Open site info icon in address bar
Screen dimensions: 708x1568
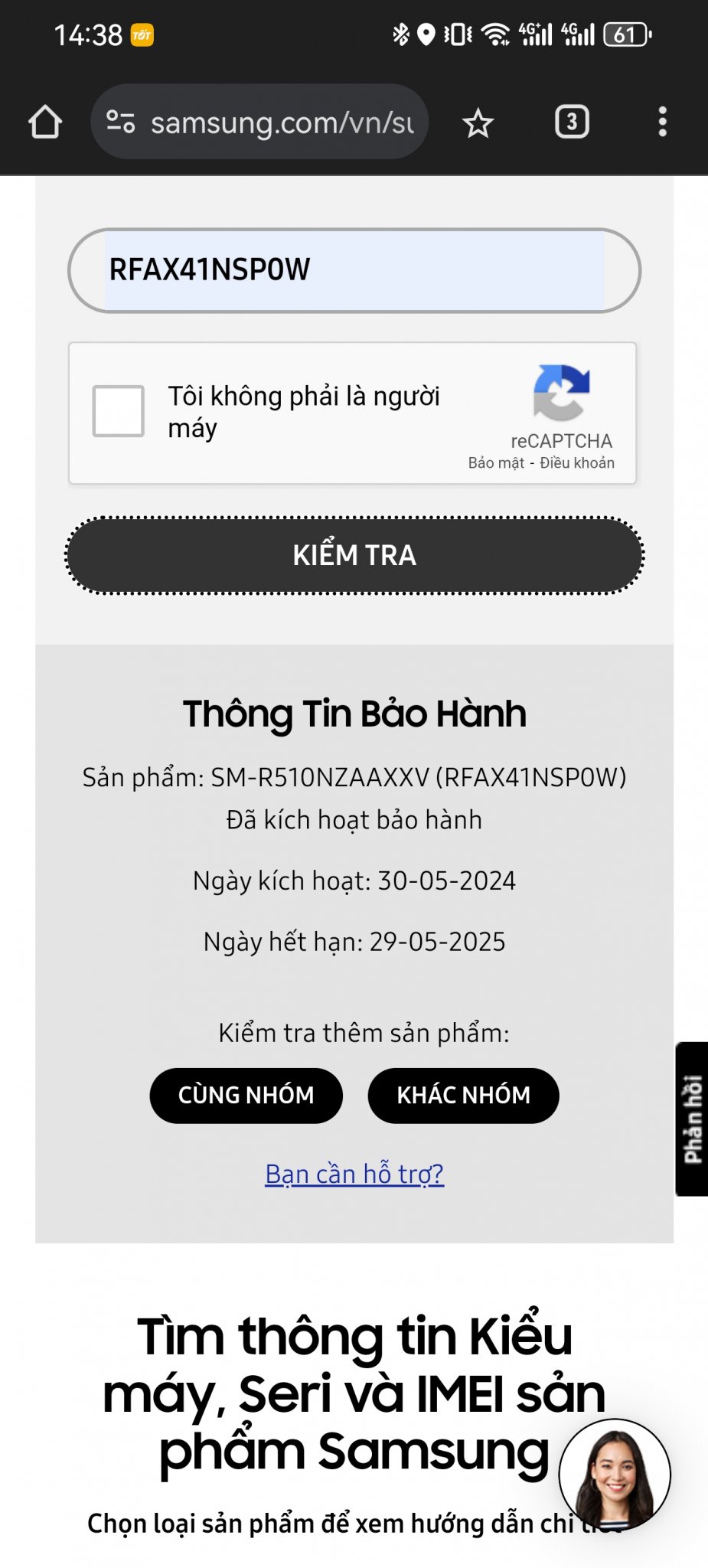(121, 122)
